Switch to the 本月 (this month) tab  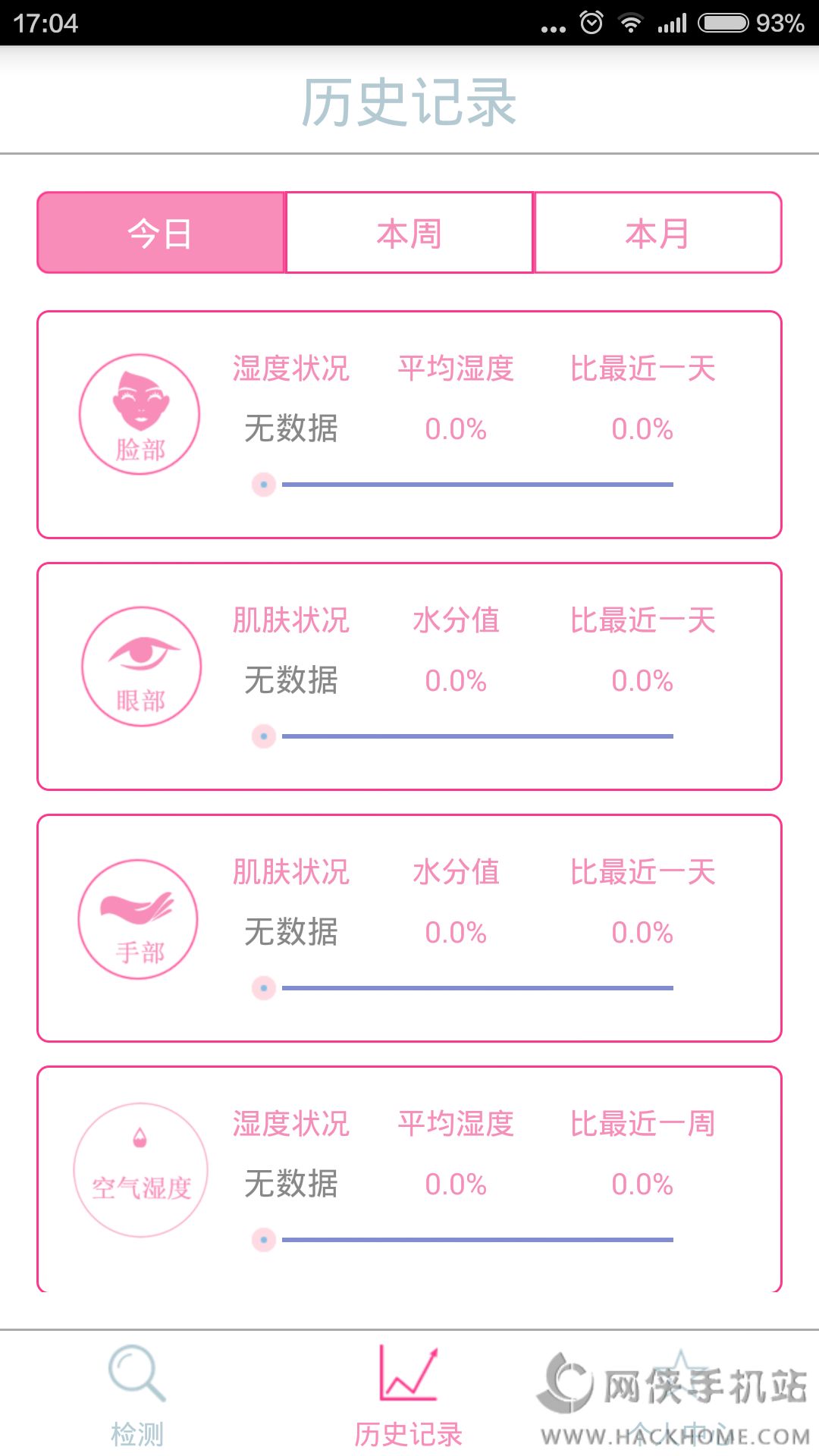click(x=657, y=233)
